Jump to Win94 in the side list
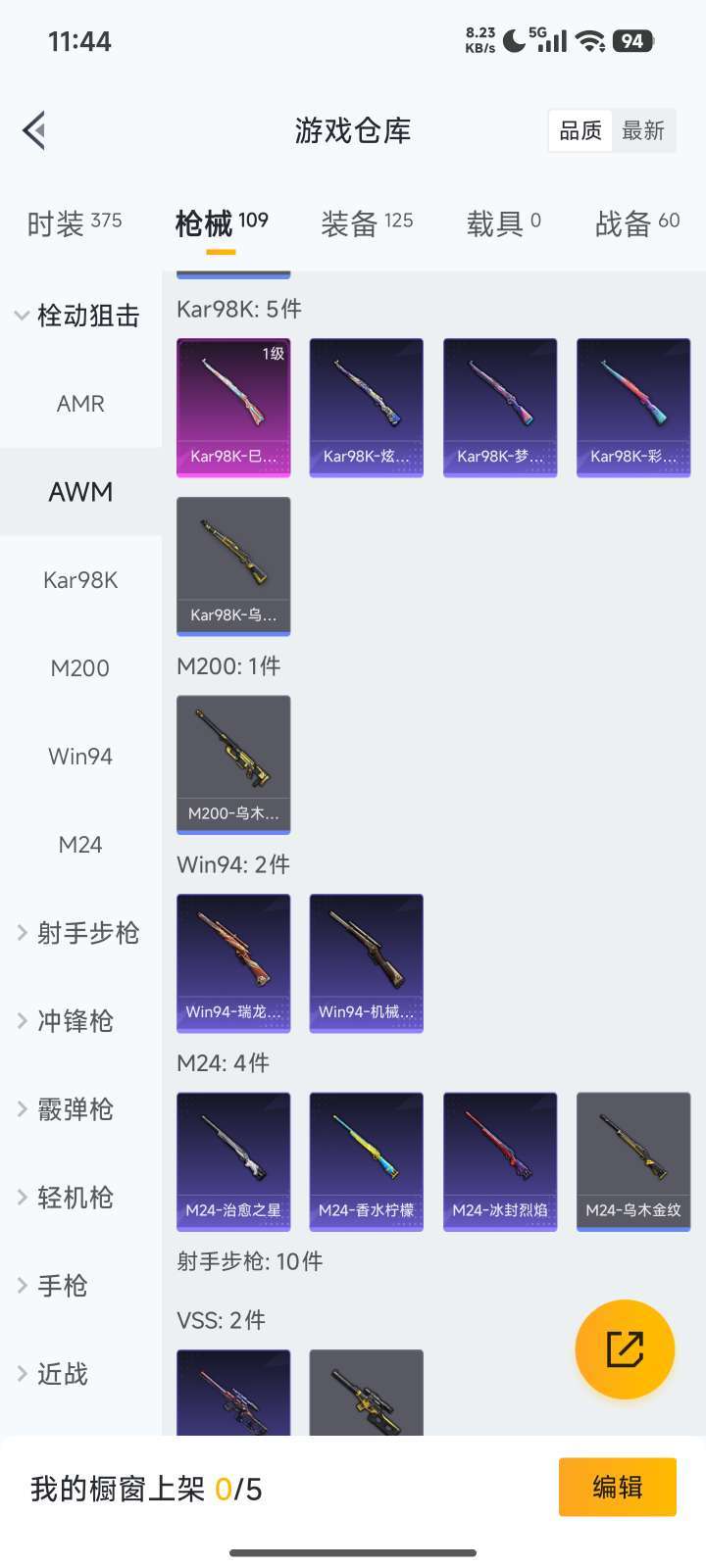Image resolution: width=706 pixels, height=1568 pixels. [x=80, y=757]
